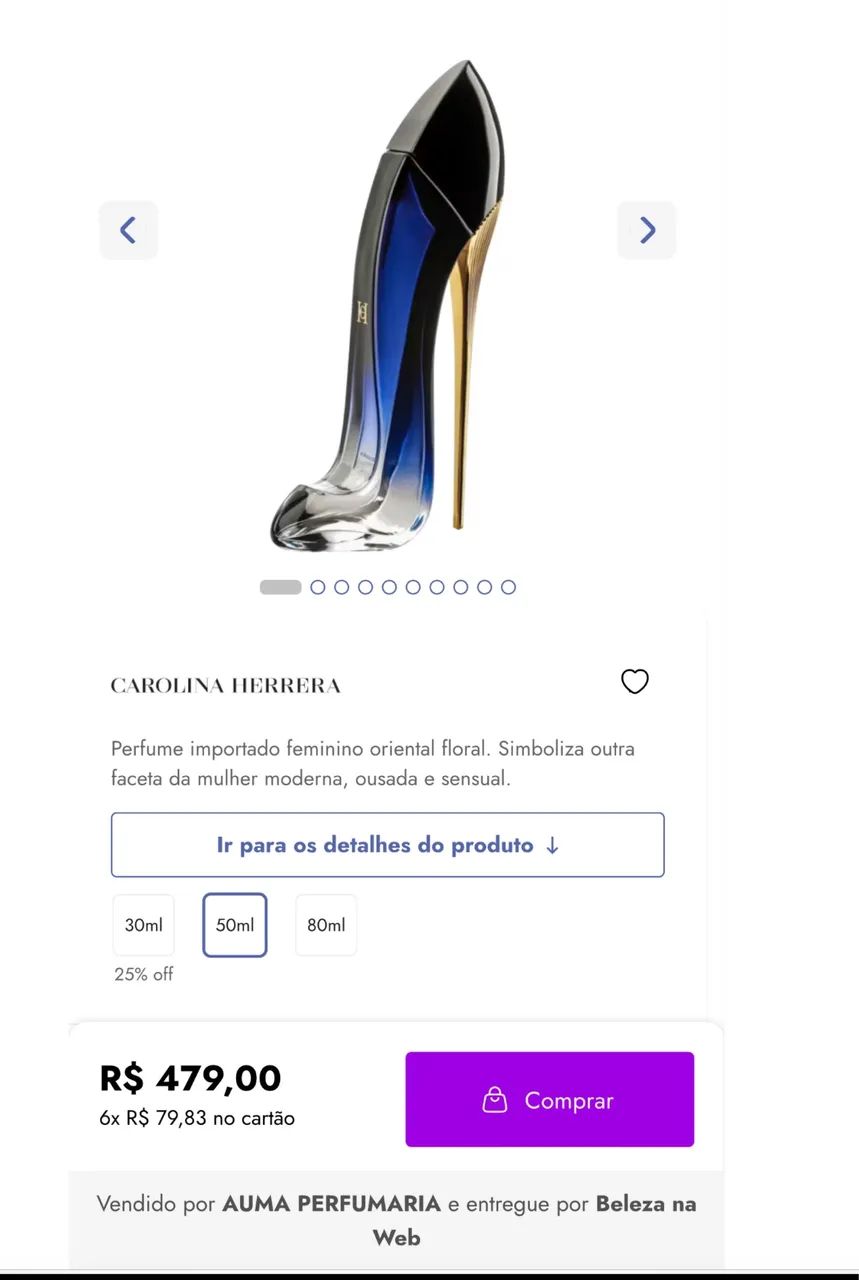The image size is (859, 1280).
Task: Add perfume to wishlist heart icon
Action: [x=634, y=681]
